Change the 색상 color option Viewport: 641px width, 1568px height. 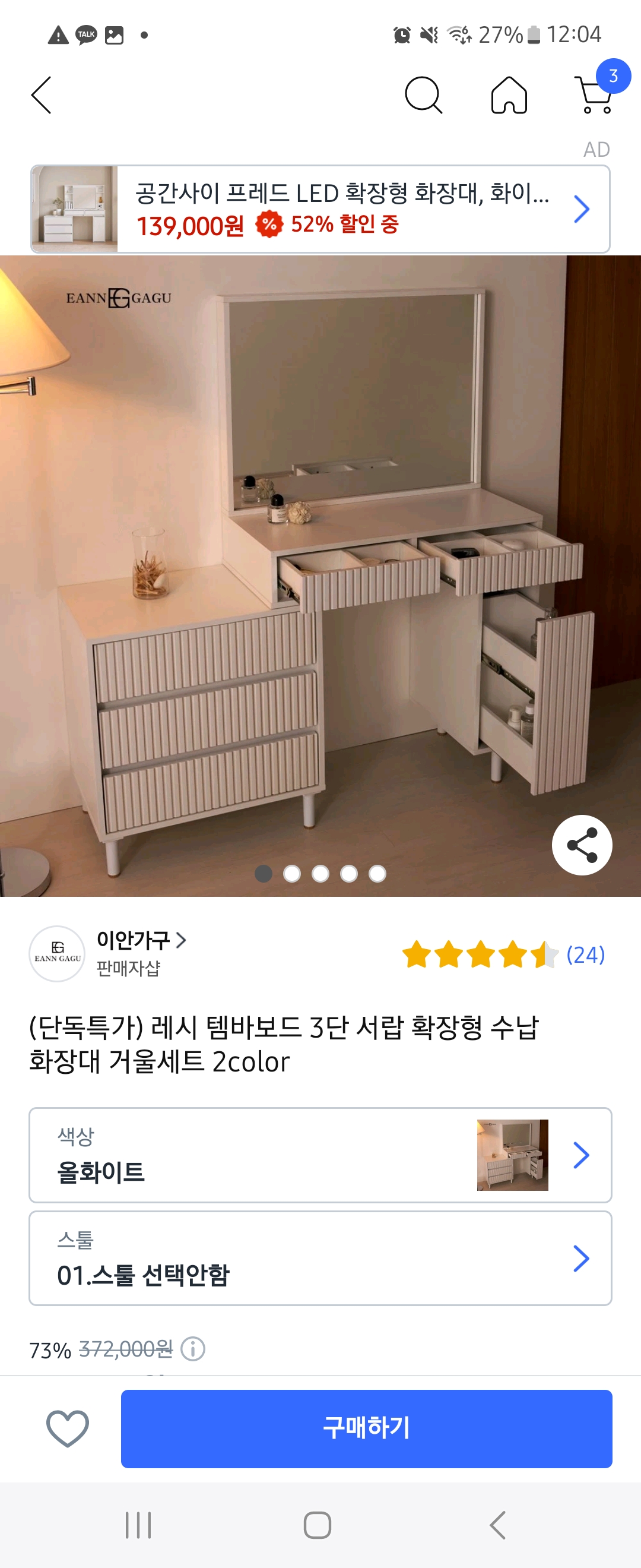click(x=320, y=1155)
